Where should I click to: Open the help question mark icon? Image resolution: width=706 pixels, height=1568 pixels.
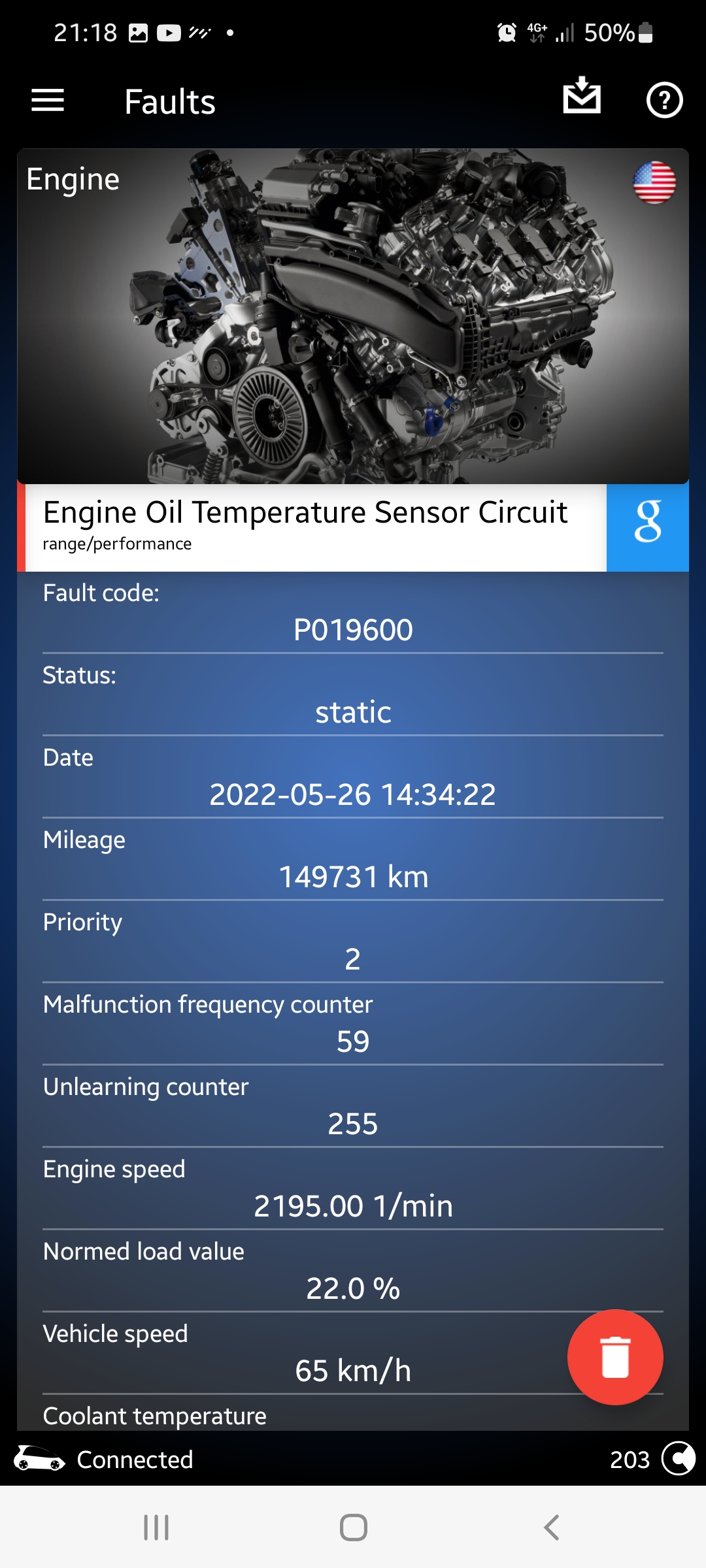click(664, 101)
